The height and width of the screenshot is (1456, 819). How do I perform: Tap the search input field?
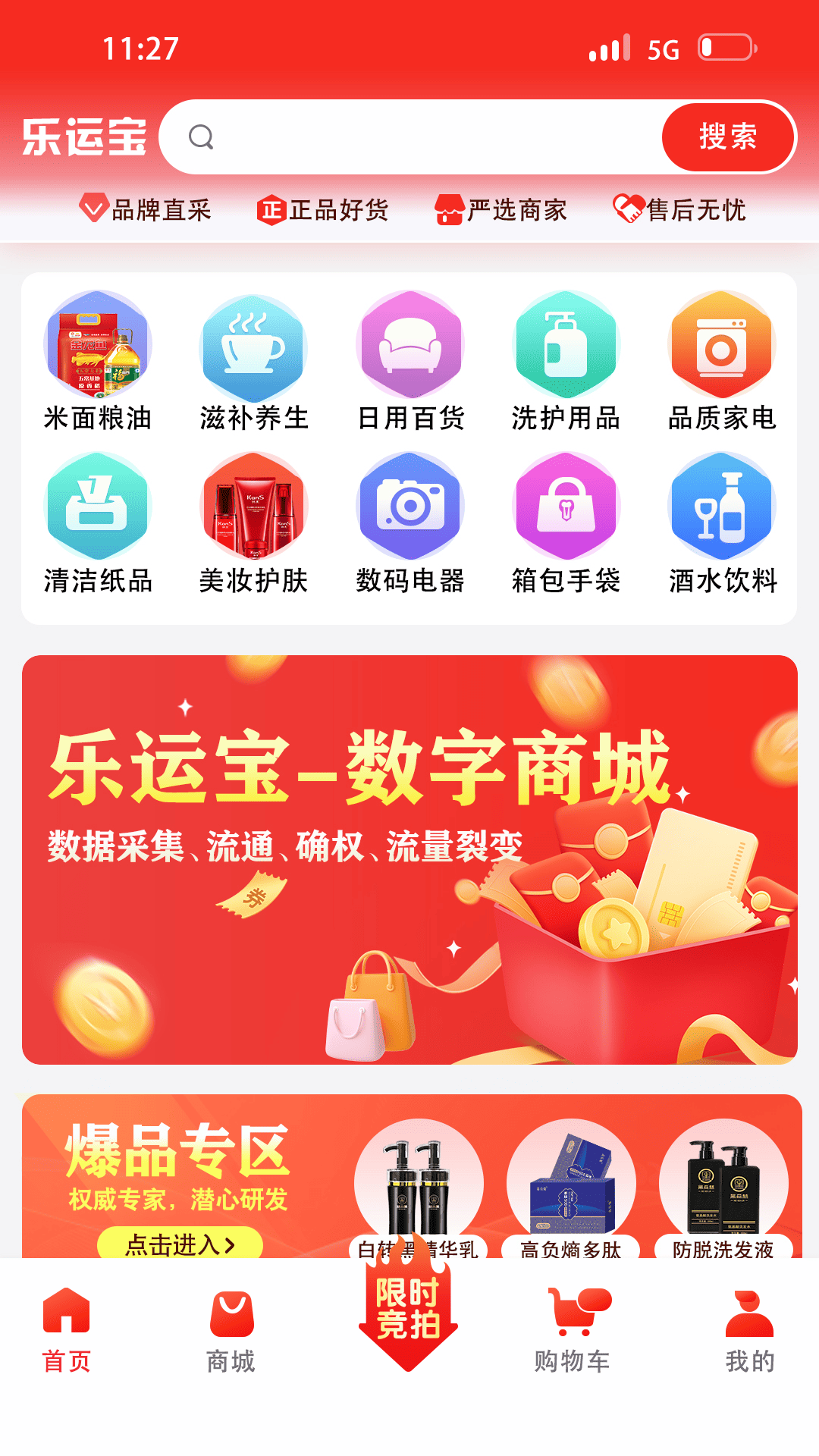pyautogui.click(x=413, y=137)
